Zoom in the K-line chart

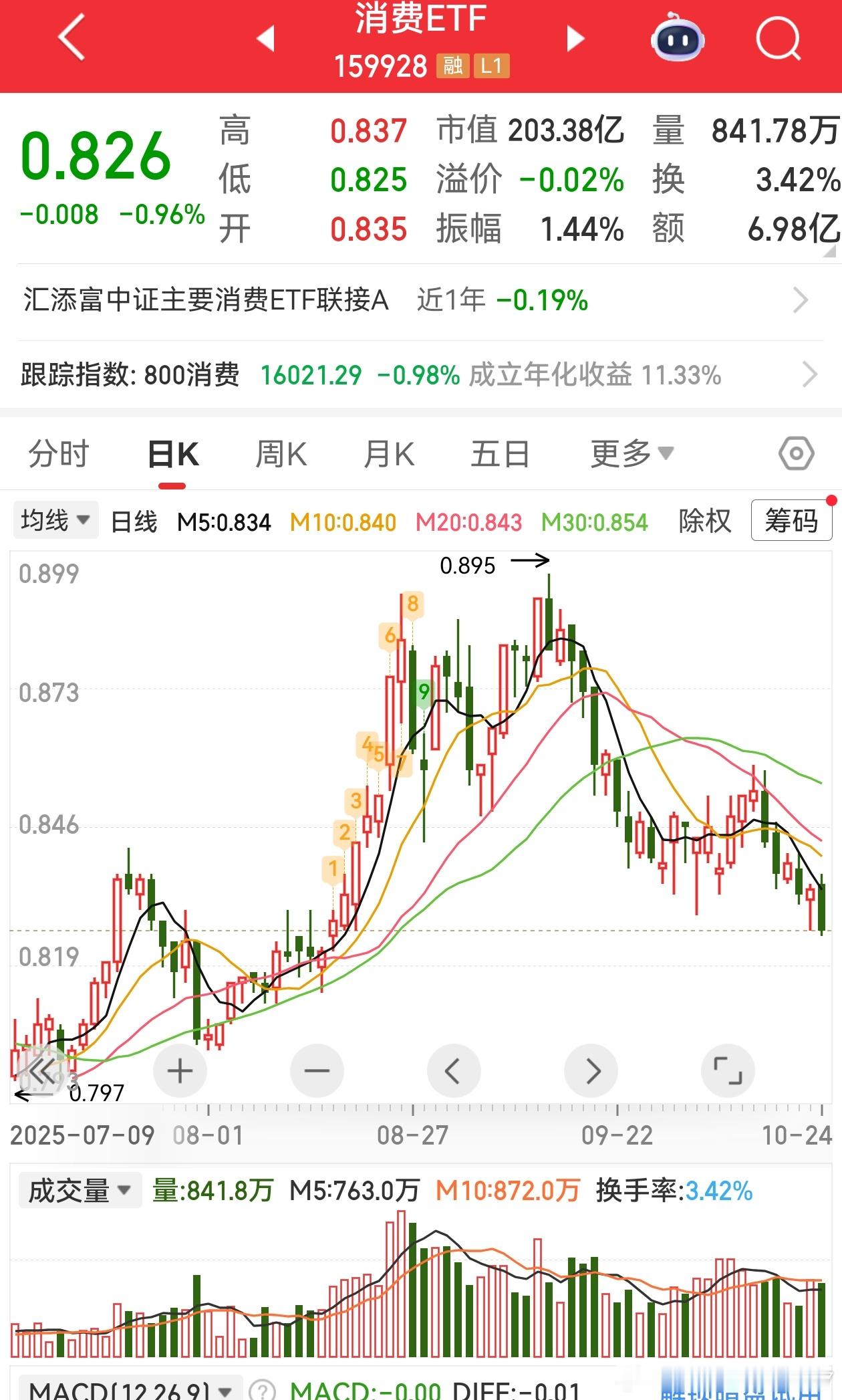[x=180, y=1071]
